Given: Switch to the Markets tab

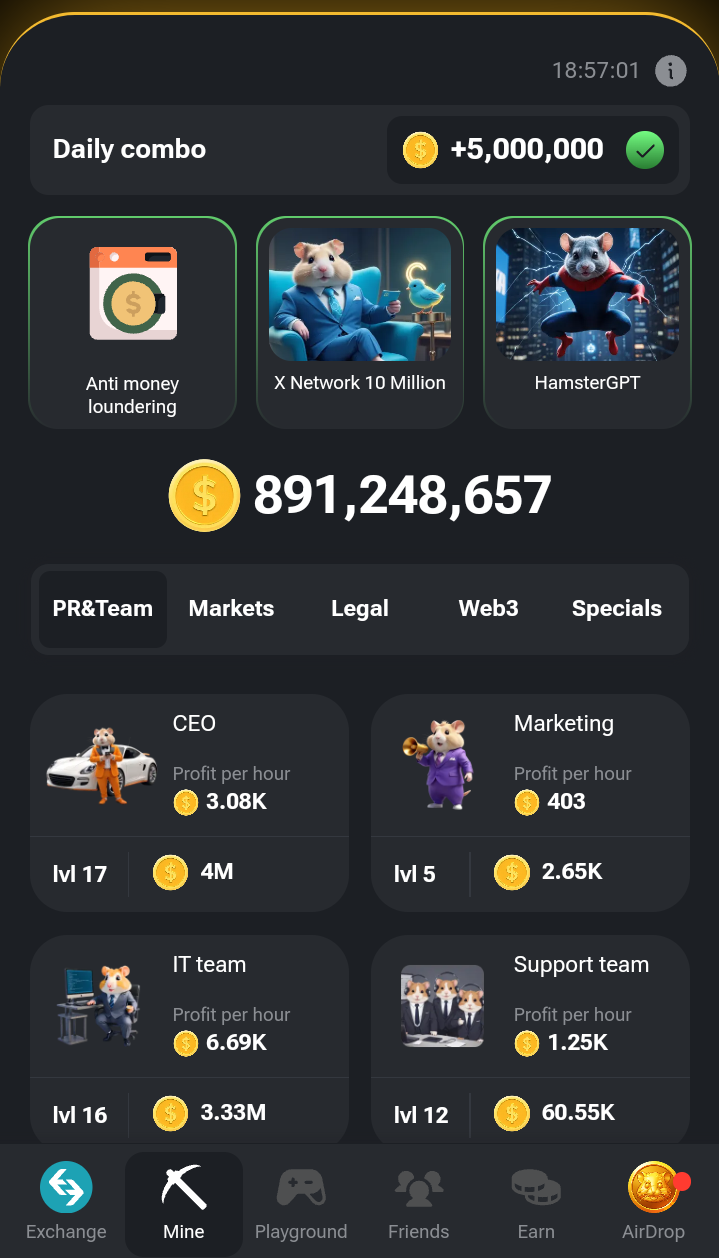Looking at the screenshot, I should click(x=231, y=609).
